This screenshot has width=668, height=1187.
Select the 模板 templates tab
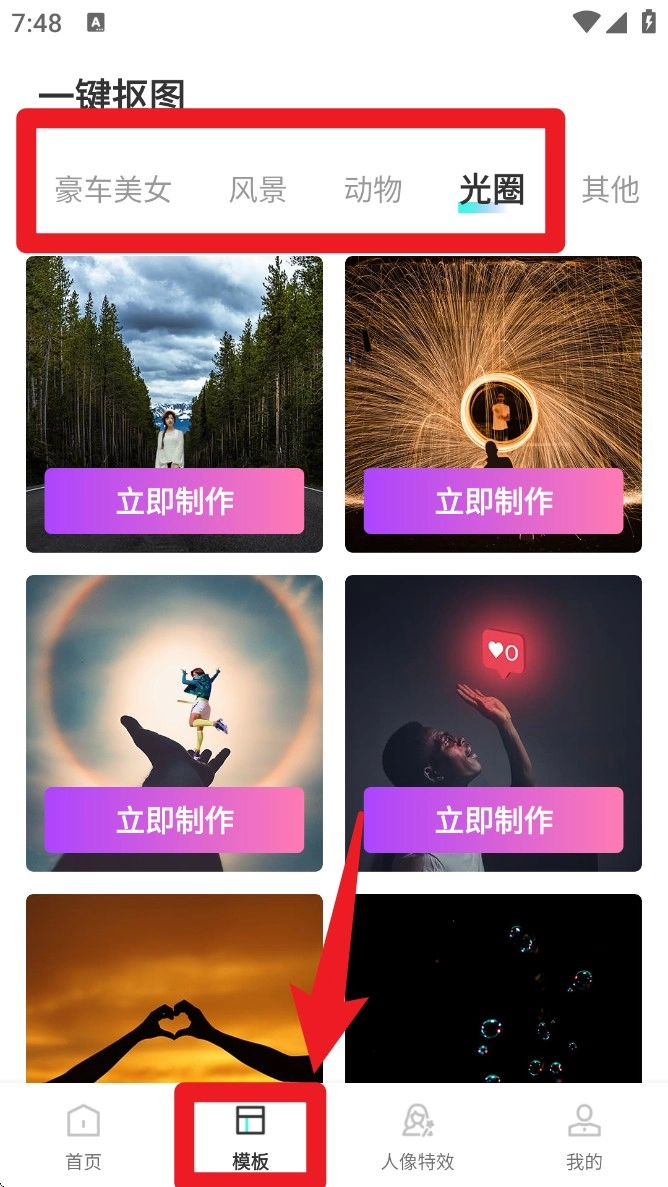tap(250, 1137)
